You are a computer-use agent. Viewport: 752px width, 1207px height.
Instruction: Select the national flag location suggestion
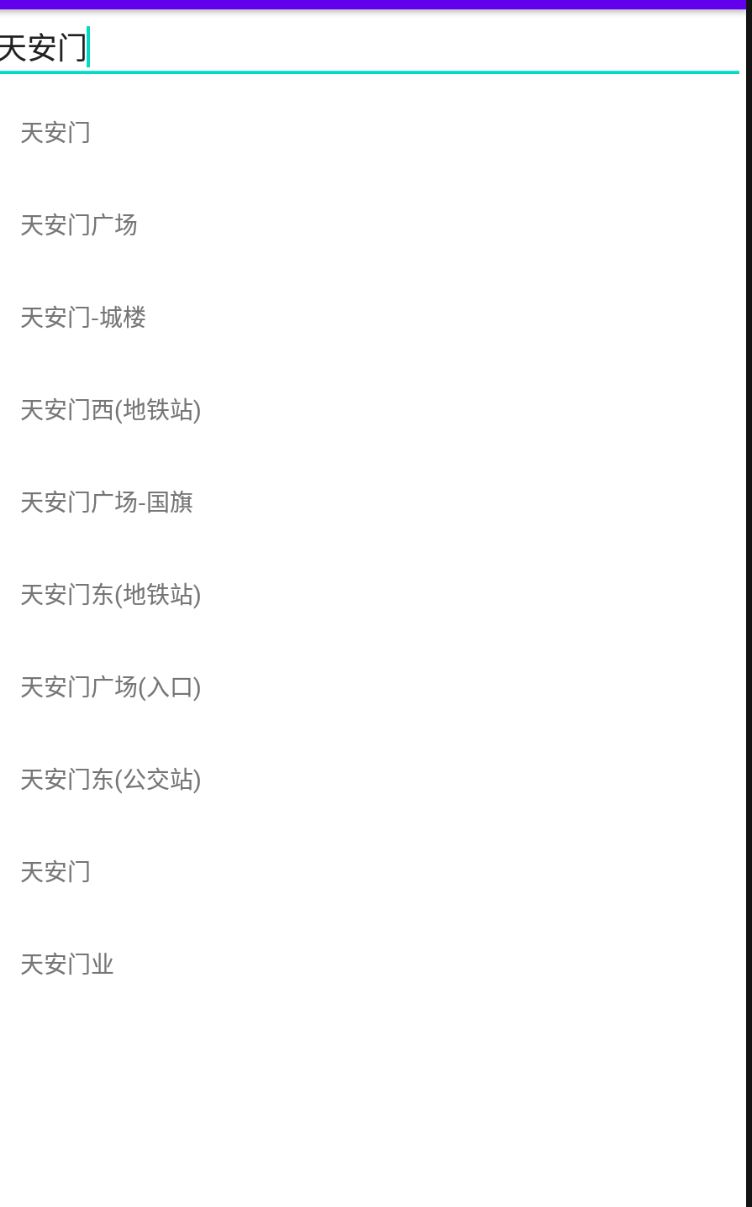click(105, 504)
